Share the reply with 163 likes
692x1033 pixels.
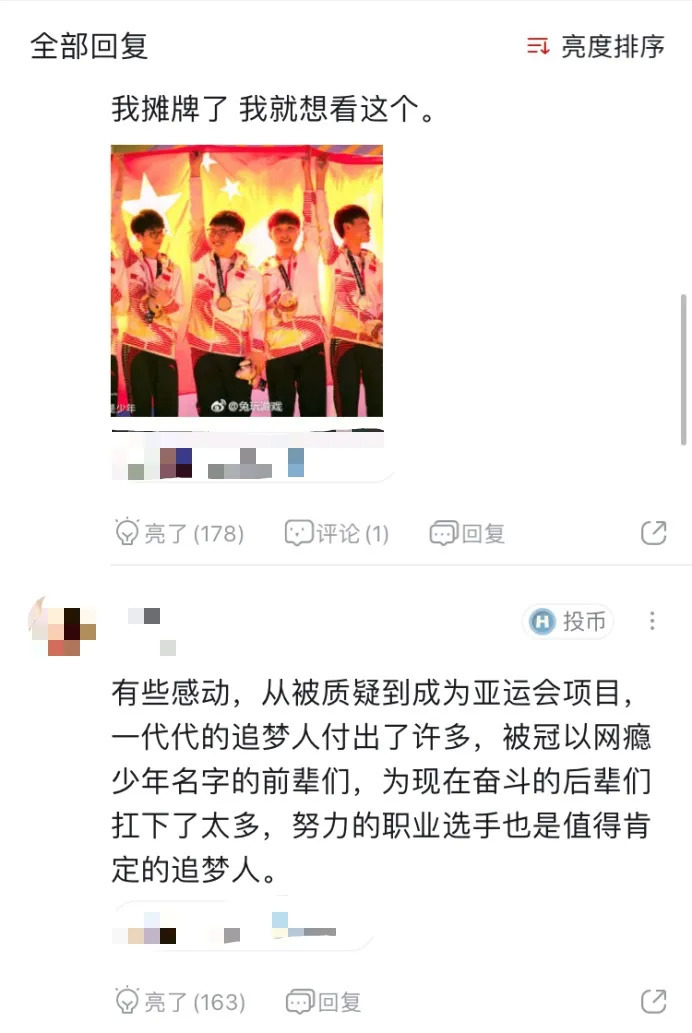point(653,1000)
